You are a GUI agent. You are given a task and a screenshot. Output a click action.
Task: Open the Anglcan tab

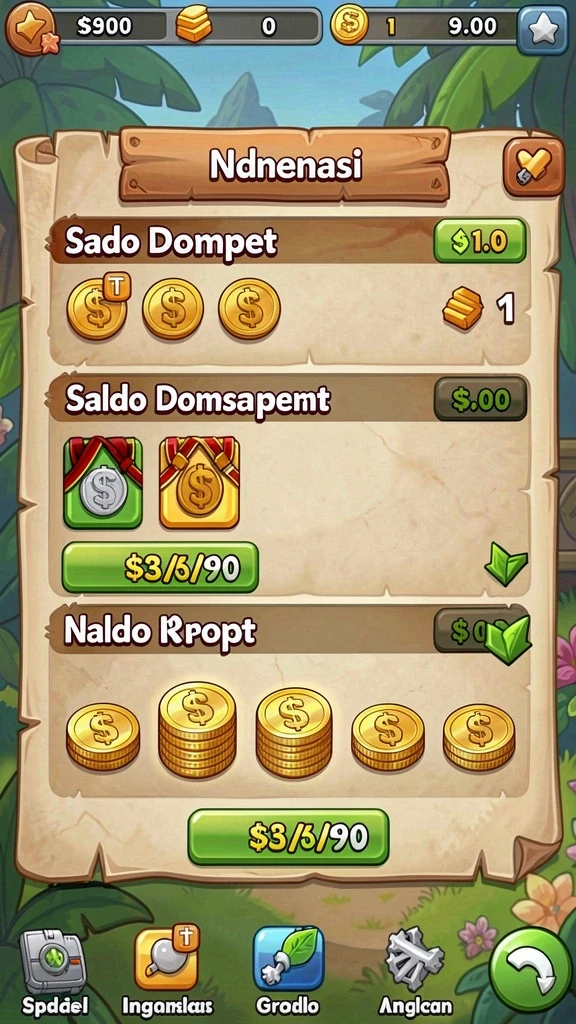[x=414, y=970]
